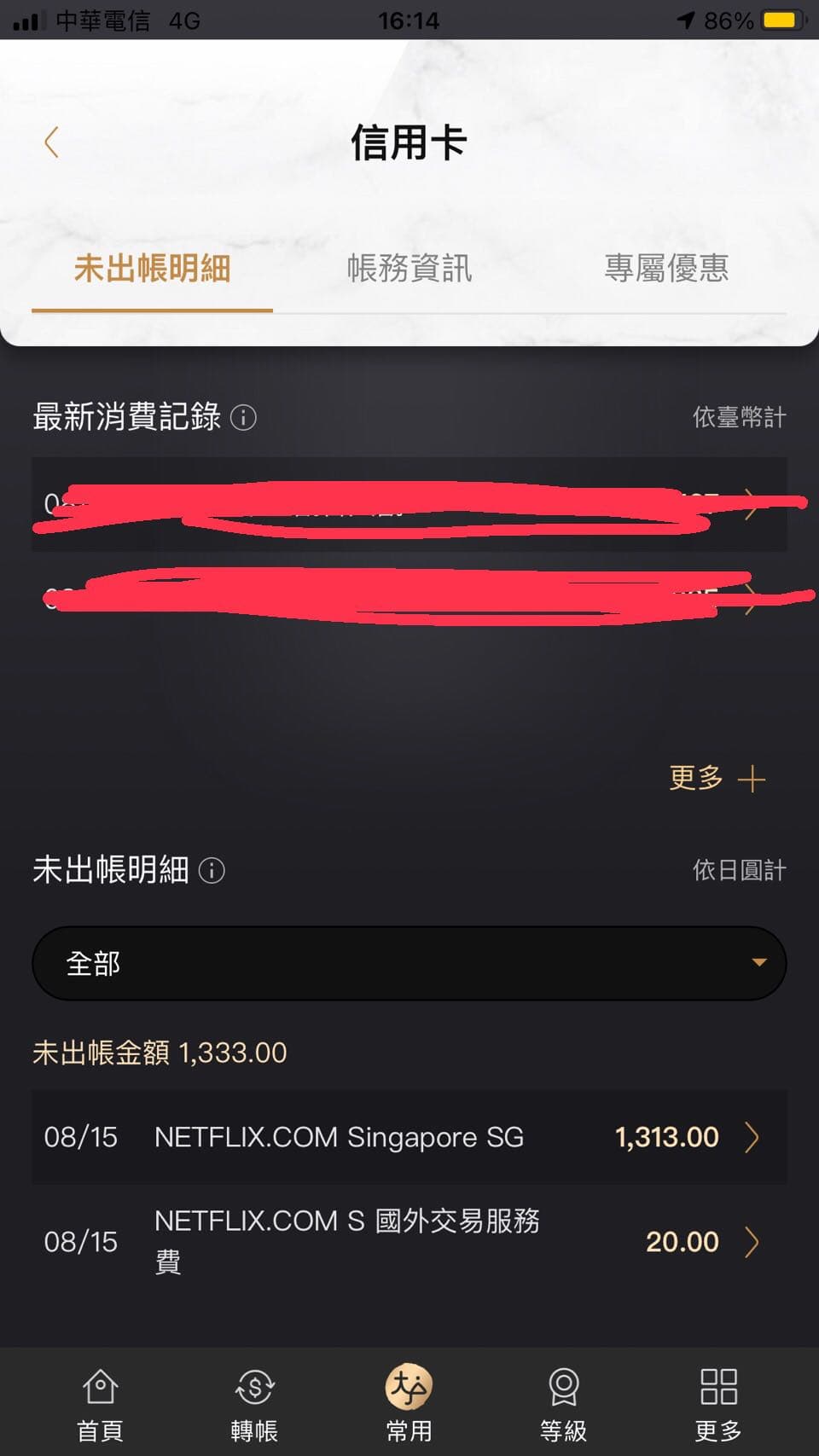Screen dimensions: 819x1456
Task: Go back using the arrow icon
Action: tap(52, 142)
